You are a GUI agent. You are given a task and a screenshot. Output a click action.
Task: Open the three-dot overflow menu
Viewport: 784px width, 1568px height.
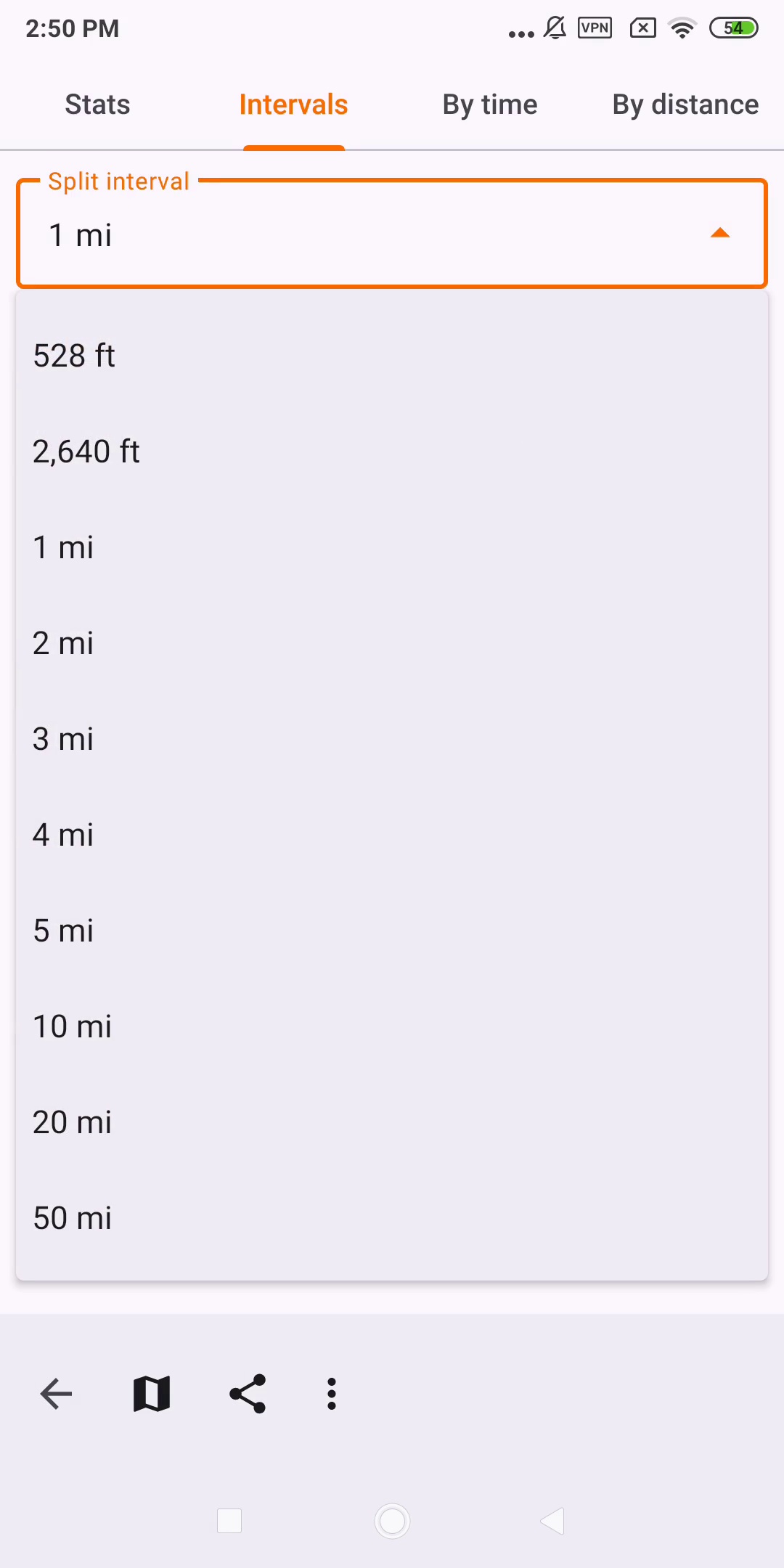pos(332,1394)
